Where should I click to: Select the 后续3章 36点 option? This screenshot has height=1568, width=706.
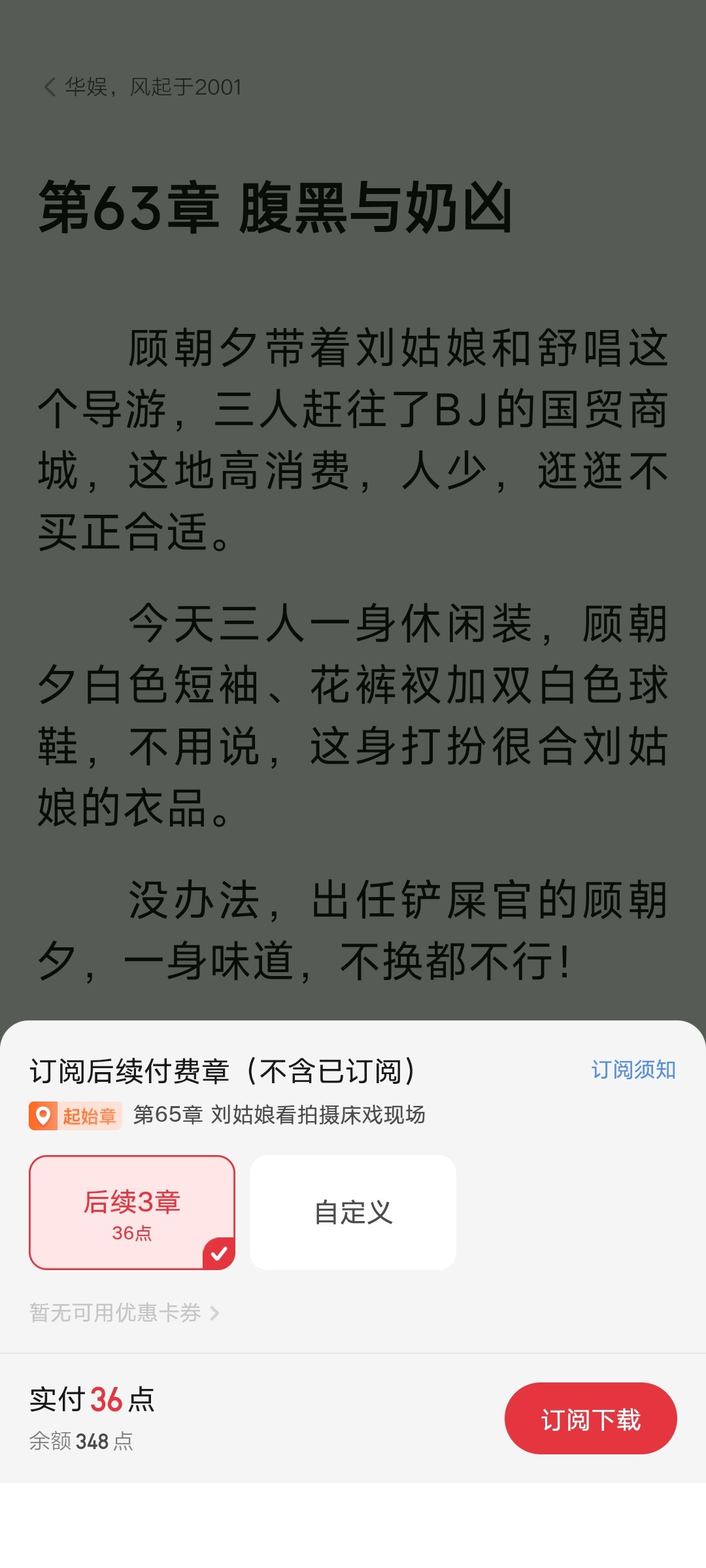132,1213
